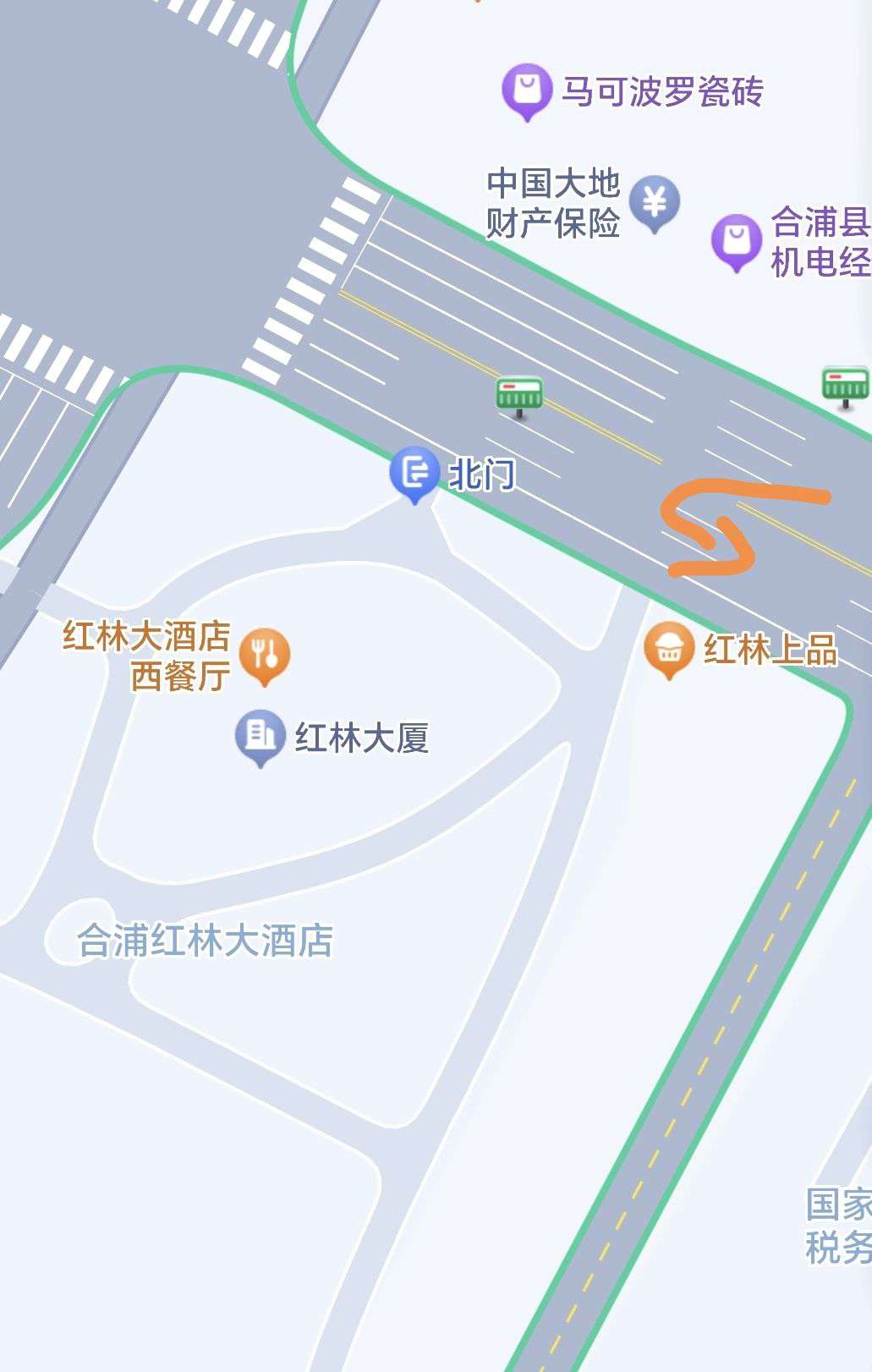
Task: Open the 红林大厦 building marker
Action: pos(260,735)
